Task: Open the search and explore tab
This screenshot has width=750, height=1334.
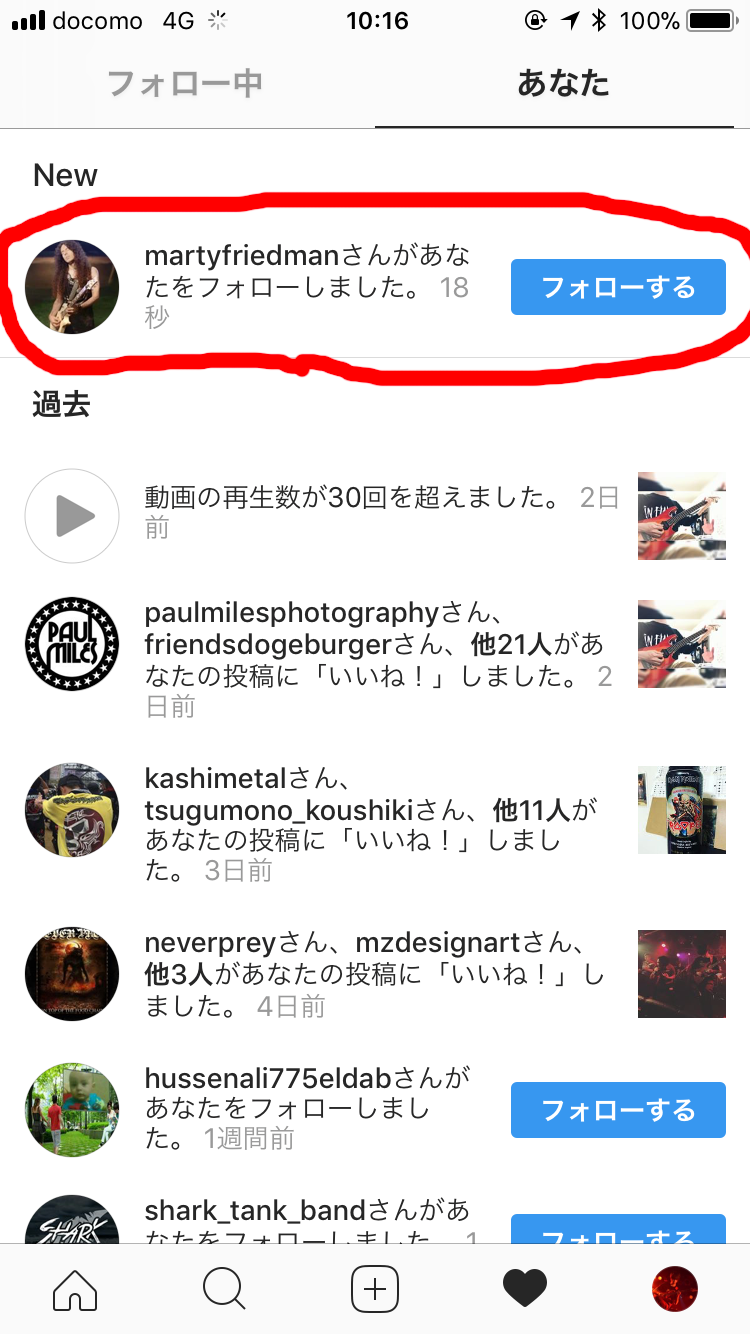Action: 224,1289
